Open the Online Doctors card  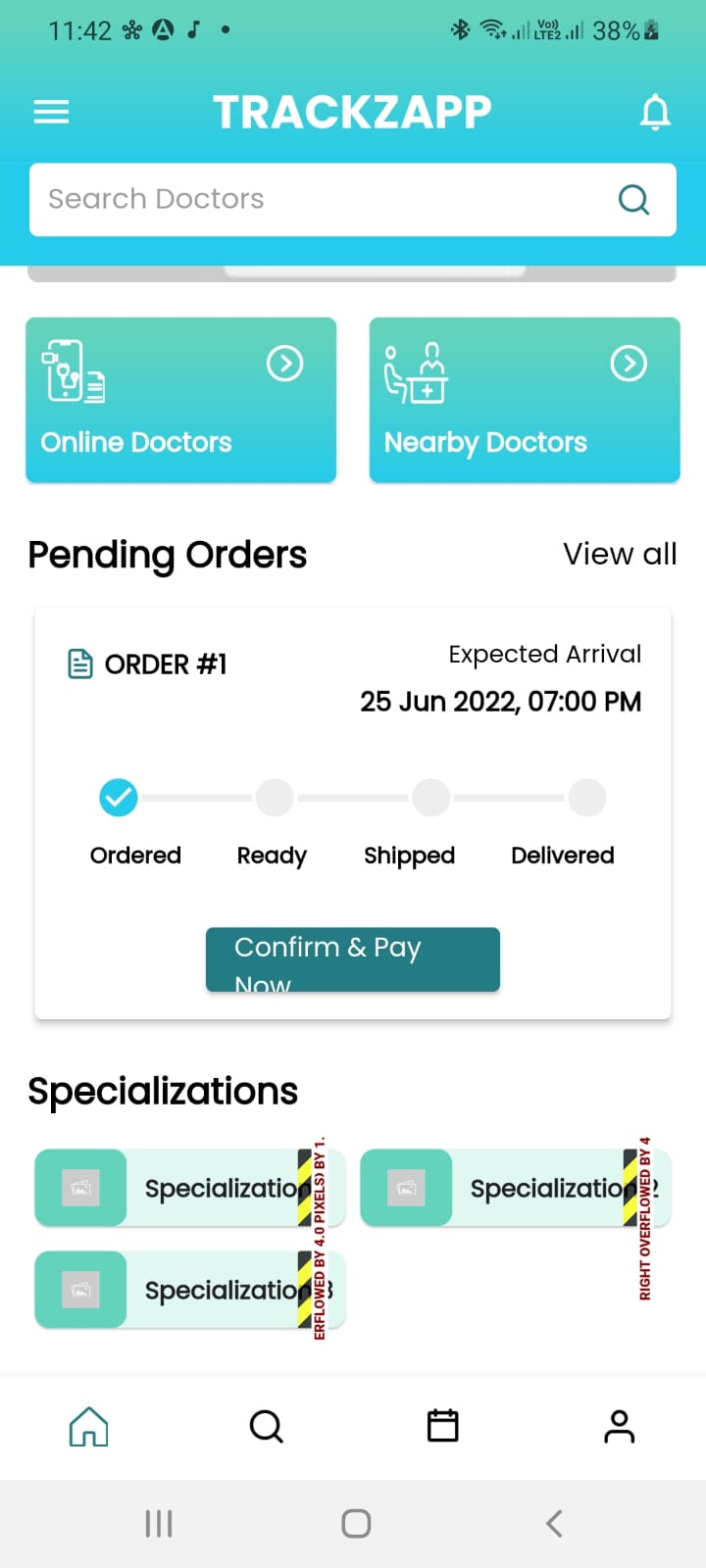pyautogui.click(x=180, y=400)
